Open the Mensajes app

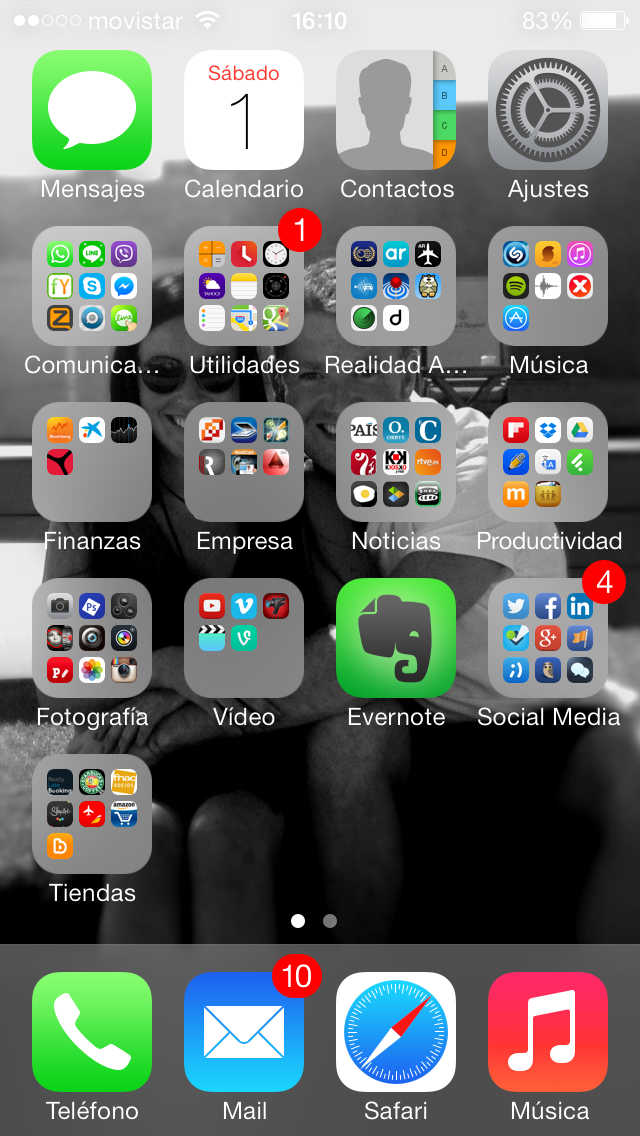92,110
